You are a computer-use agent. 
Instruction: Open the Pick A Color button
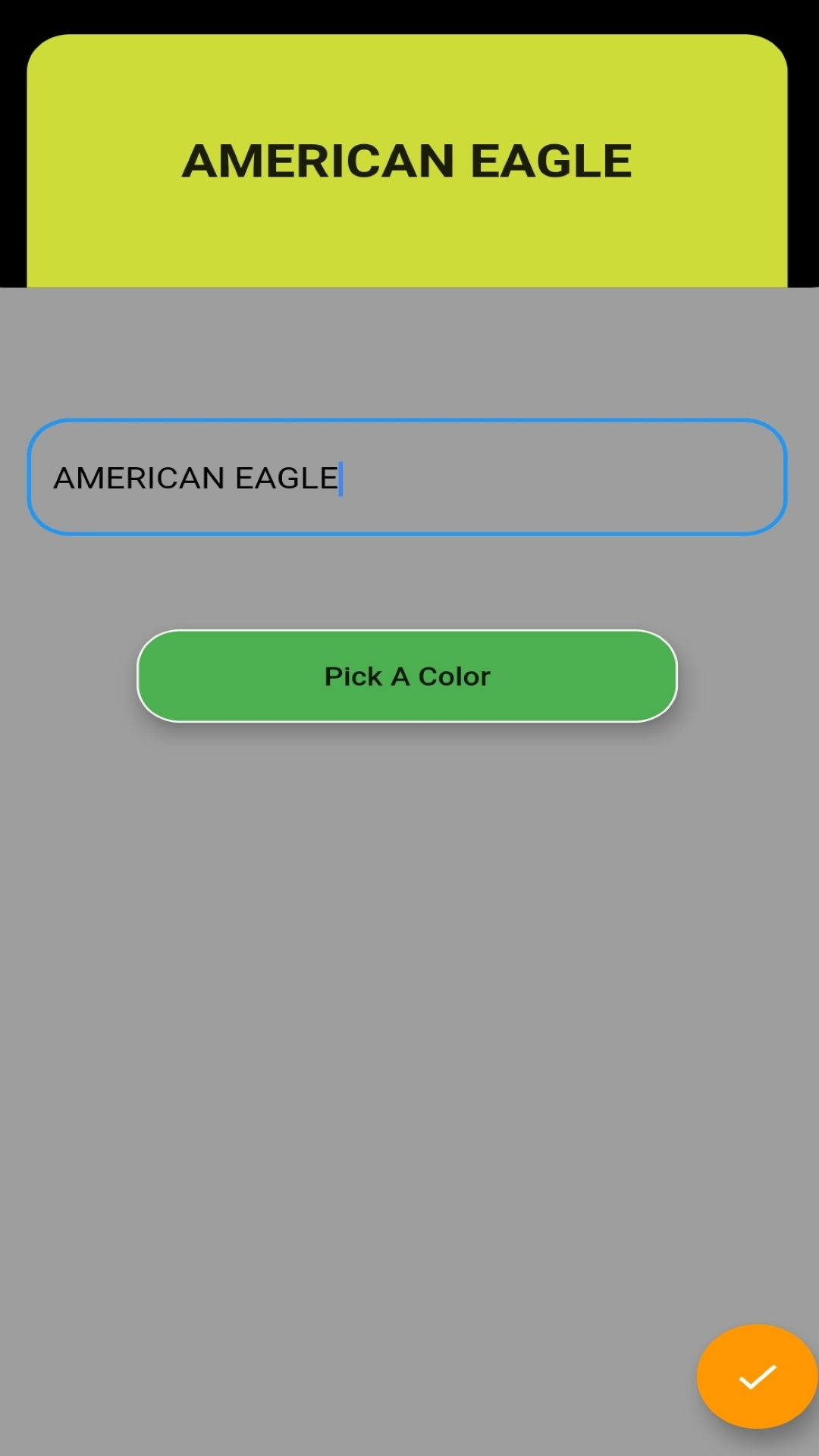click(407, 676)
